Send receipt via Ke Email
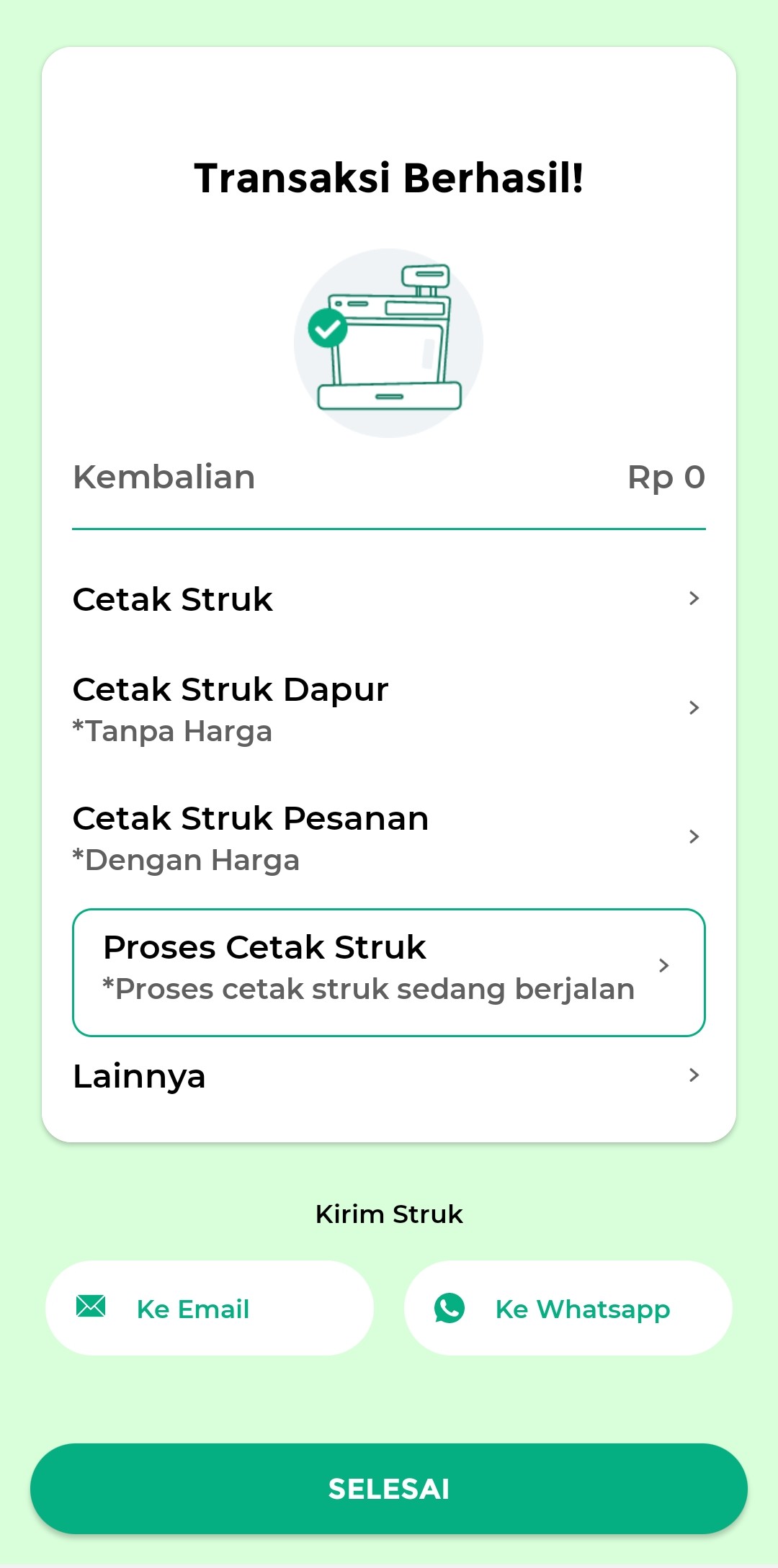This screenshot has height=1568, width=778. pos(210,1308)
